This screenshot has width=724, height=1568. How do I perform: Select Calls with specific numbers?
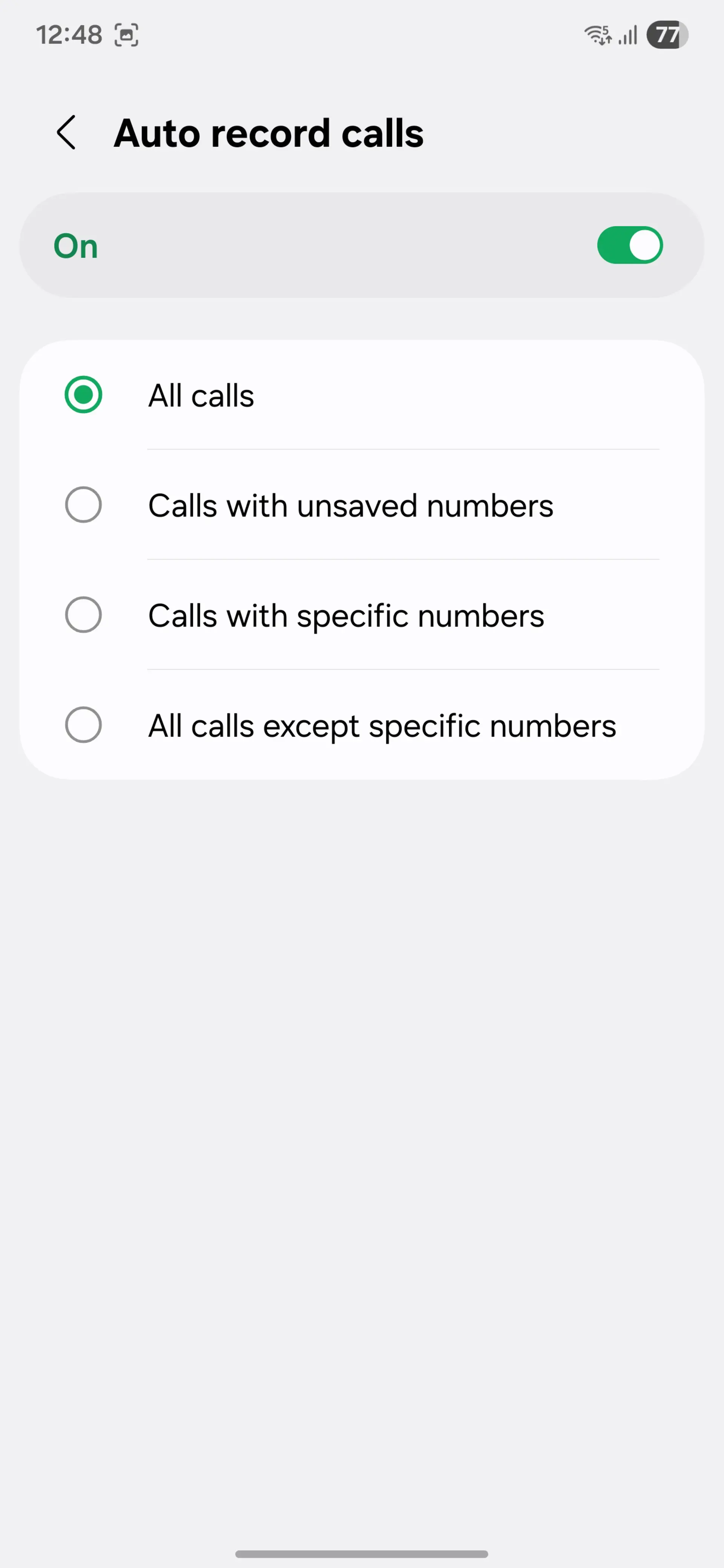362,615
